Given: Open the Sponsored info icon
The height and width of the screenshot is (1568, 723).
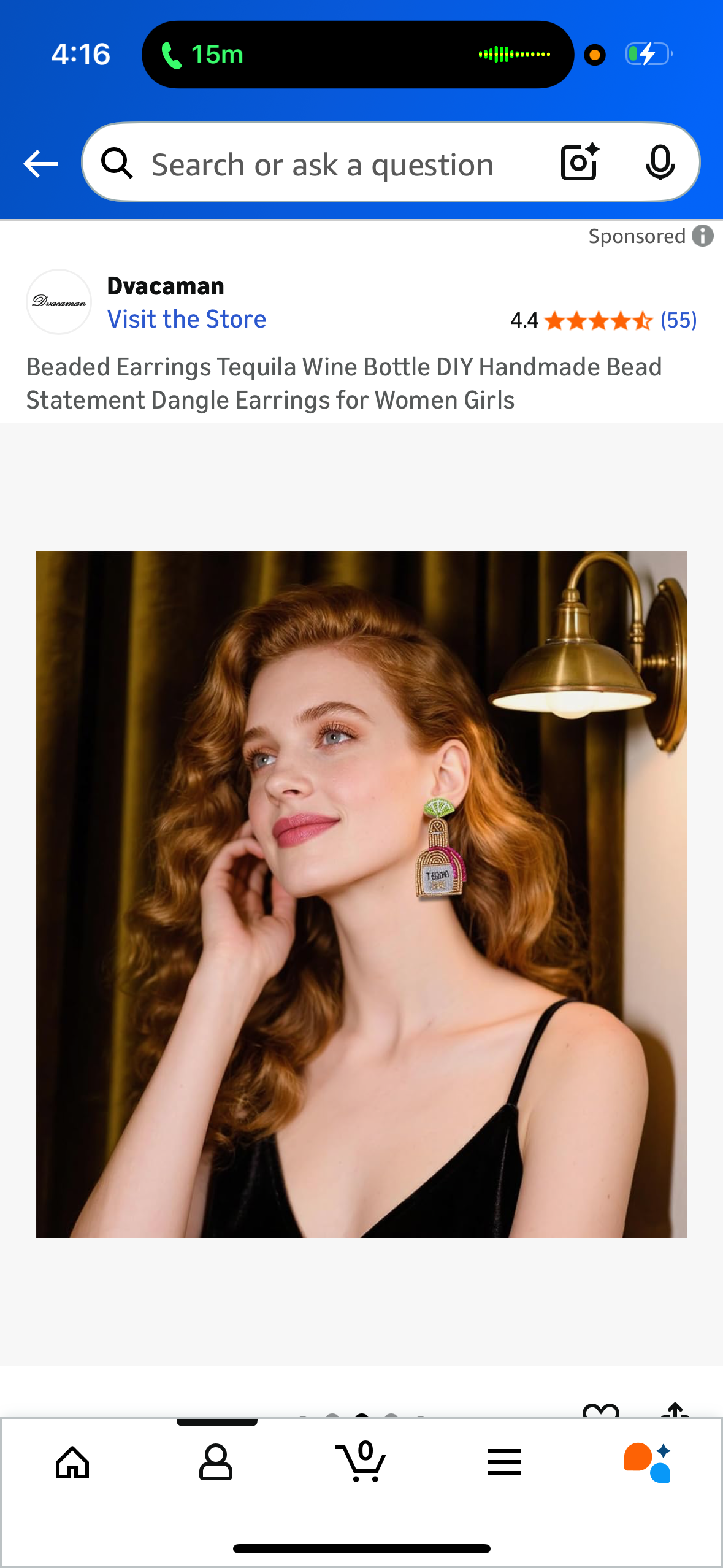Looking at the screenshot, I should click(x=703, y=236).
